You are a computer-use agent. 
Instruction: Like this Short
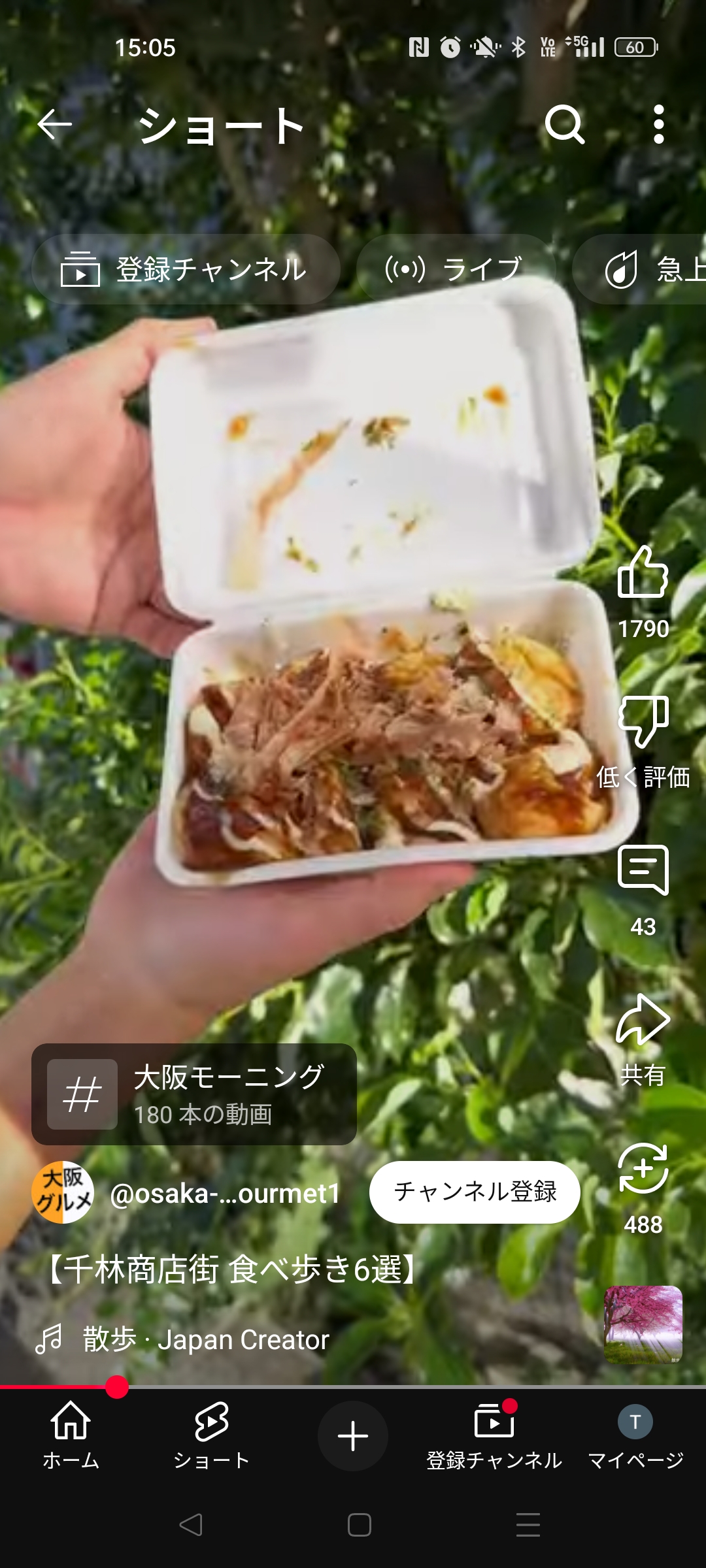pyautogui.click(x=643, y=574)
